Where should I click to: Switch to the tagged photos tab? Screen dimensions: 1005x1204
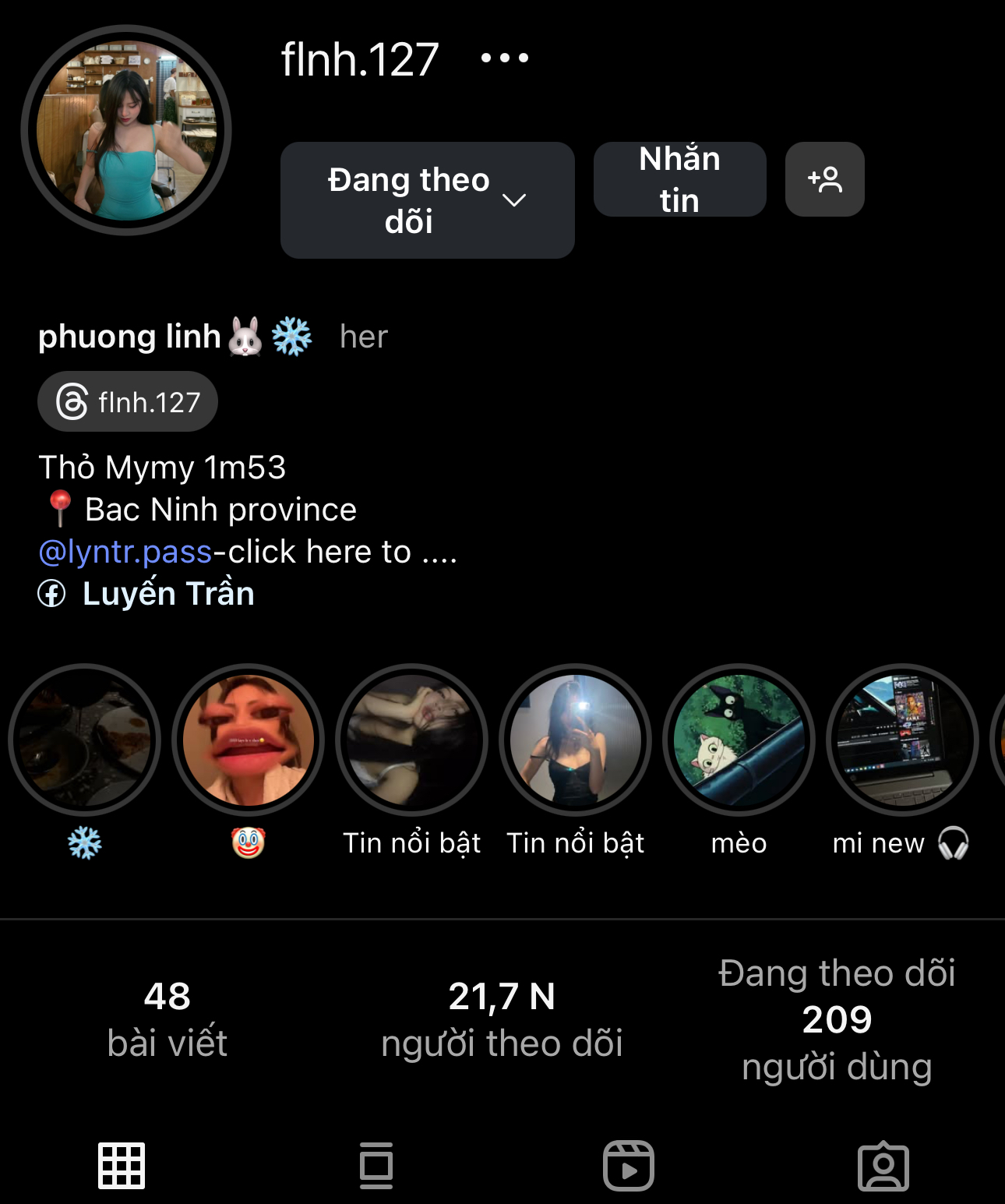pyautogui.click(x=883, y=1166)
